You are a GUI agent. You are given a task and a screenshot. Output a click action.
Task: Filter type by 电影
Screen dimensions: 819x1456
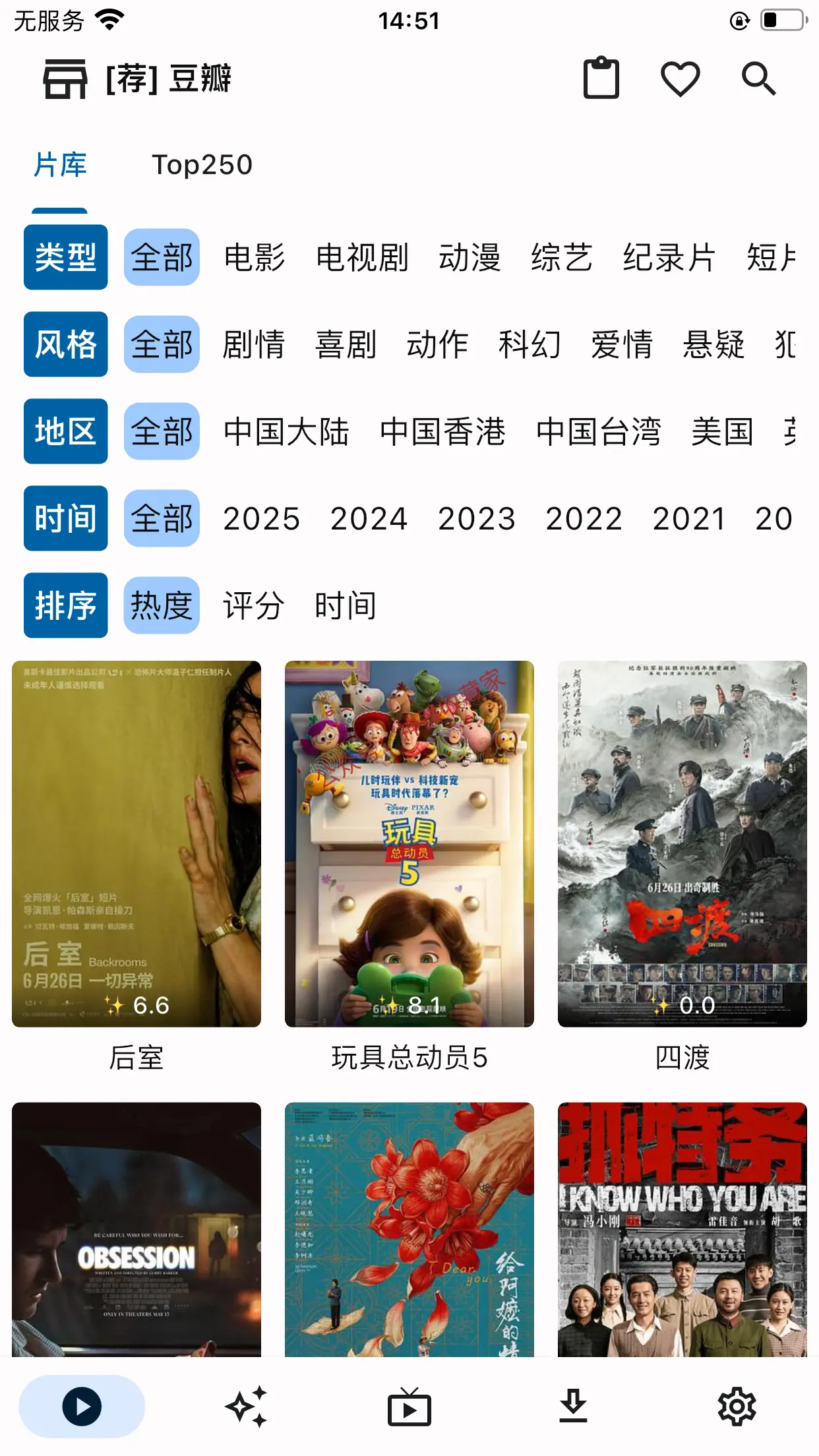[x=255, y=257]
